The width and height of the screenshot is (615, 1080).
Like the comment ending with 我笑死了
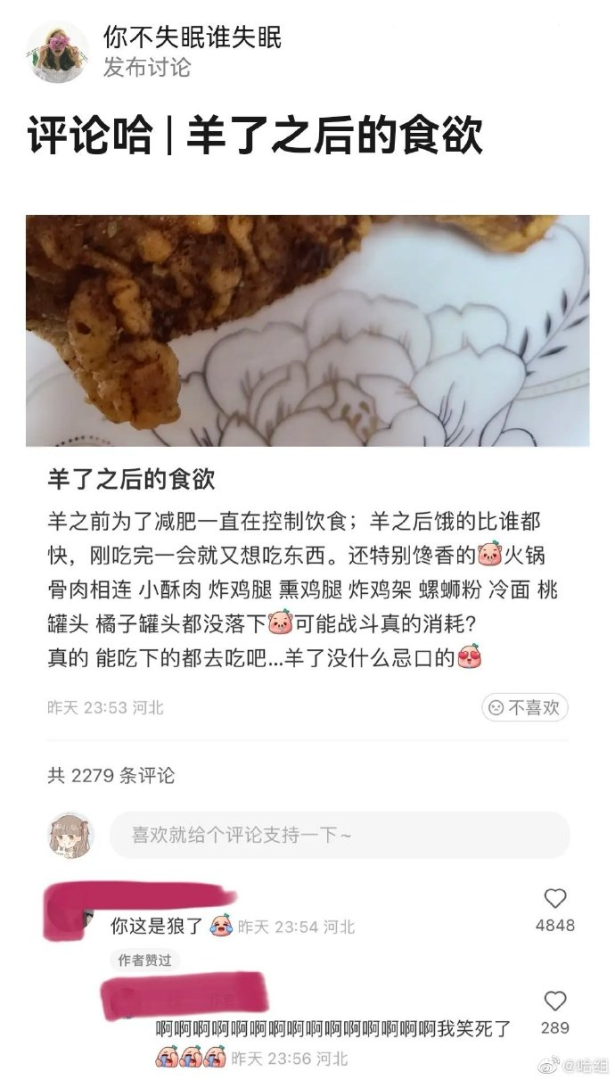tap(555, 1001)
